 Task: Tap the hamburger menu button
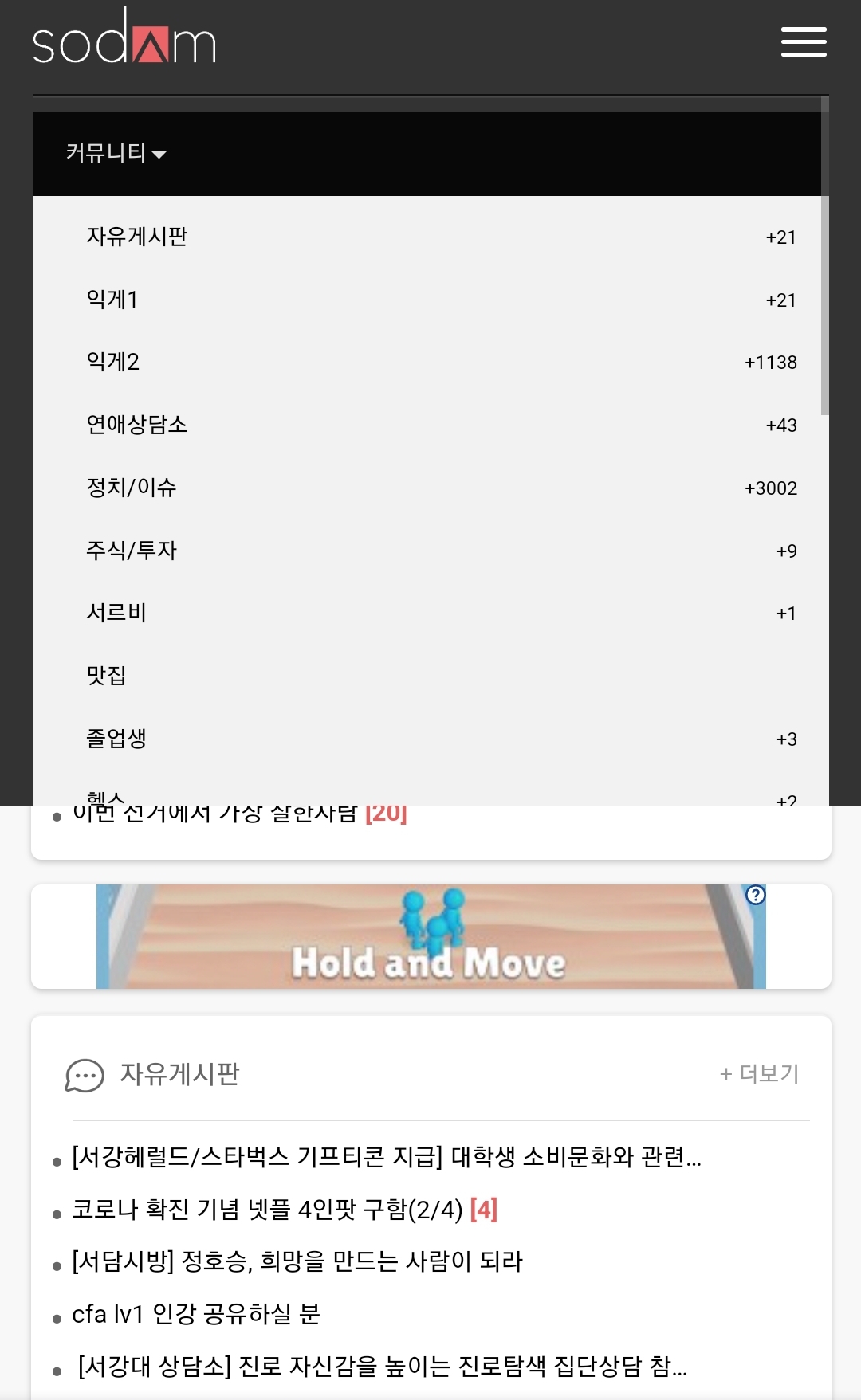coord(803,41)
